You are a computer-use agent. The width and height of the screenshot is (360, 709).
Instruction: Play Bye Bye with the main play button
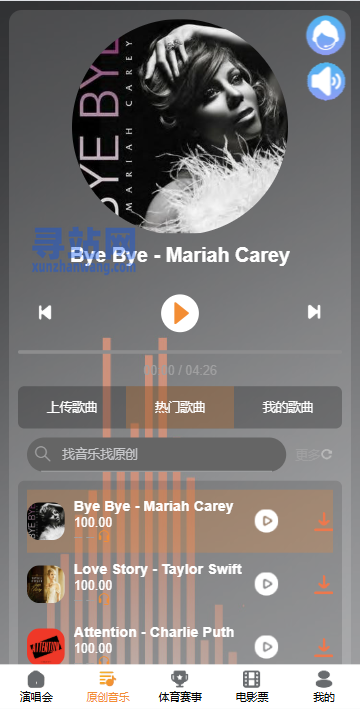[180, 313]
